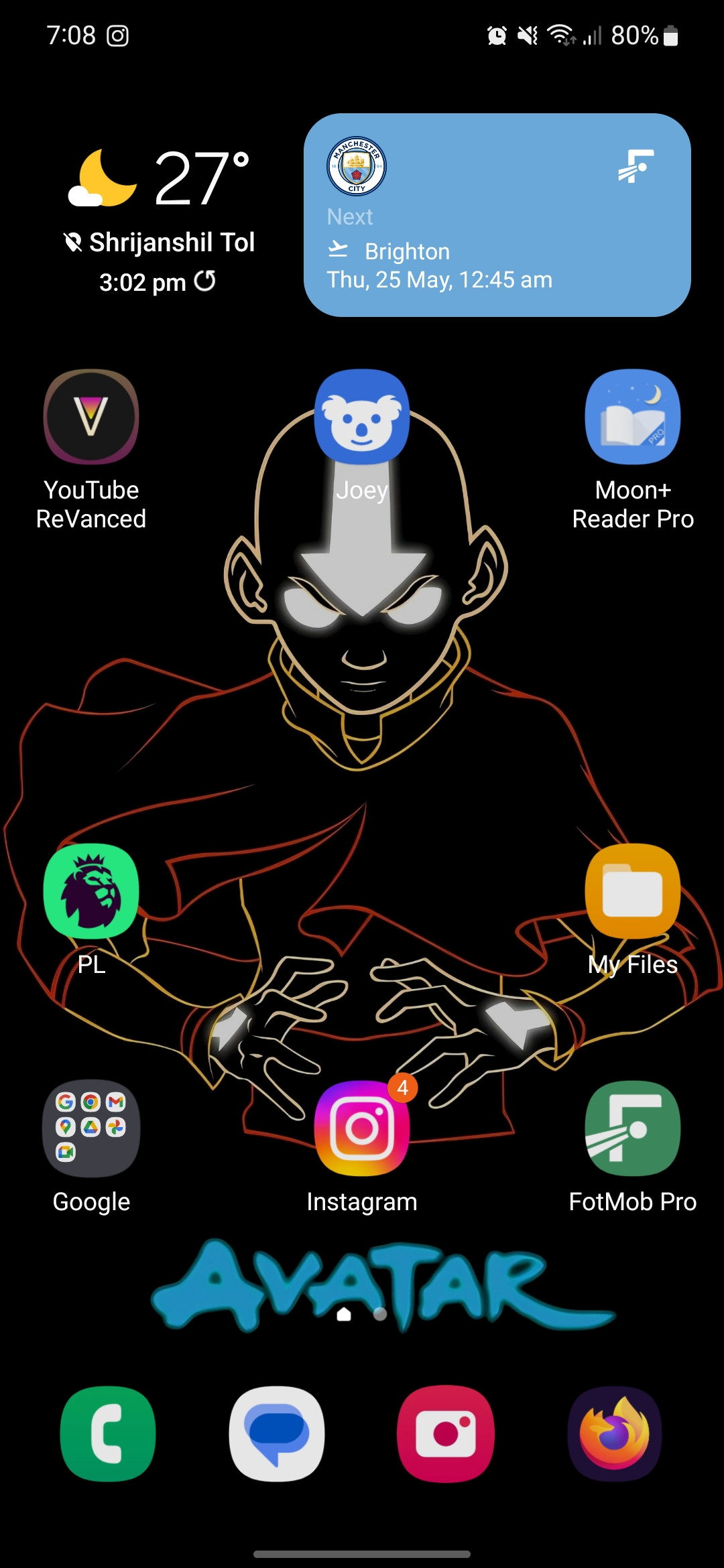The height and width of the screenshot is (1568, 724).
Task: Launch the Joey app
Action: tap(362, 417)
